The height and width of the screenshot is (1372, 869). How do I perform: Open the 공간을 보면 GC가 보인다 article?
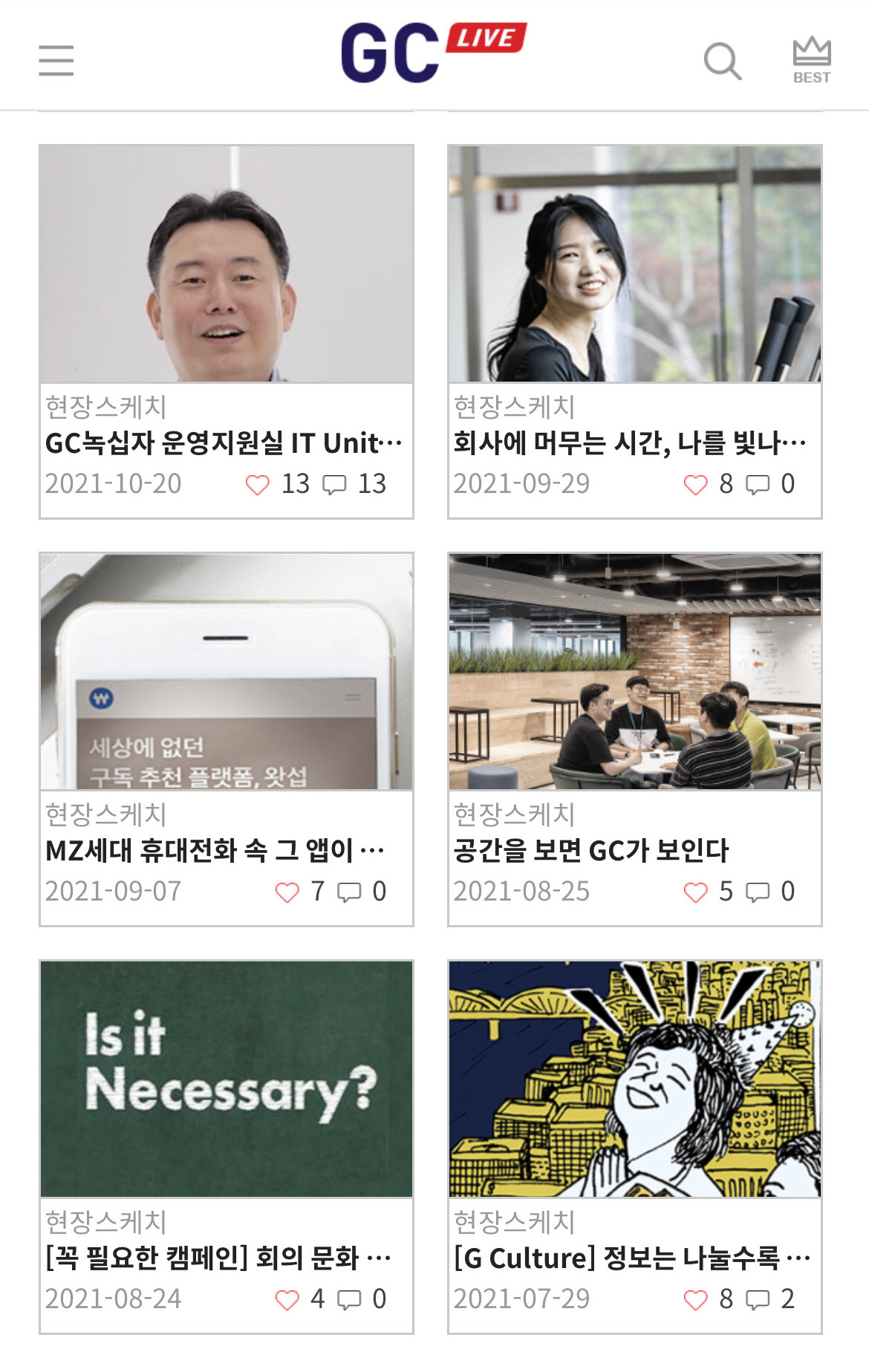(x=591, y=851)
